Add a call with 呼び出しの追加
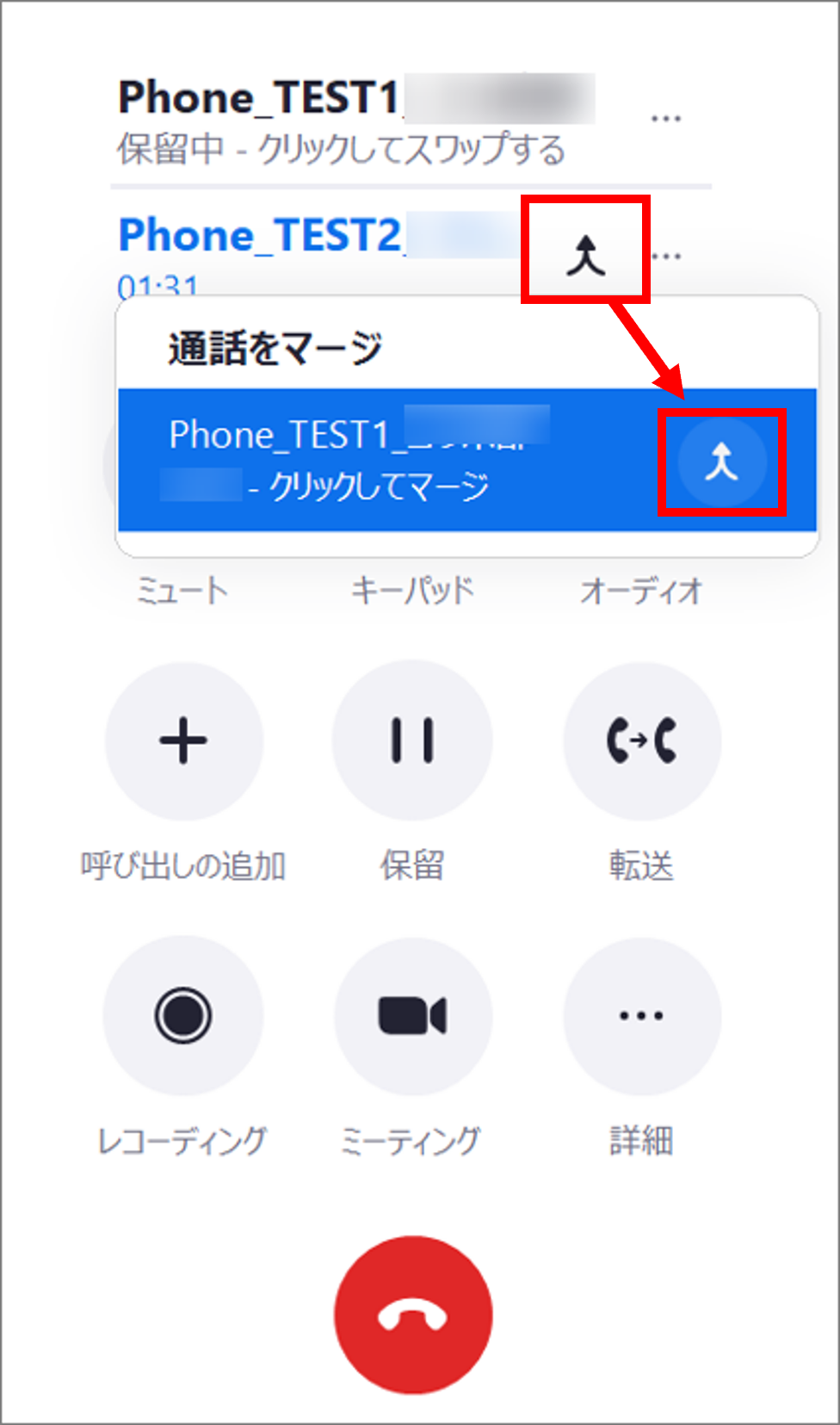The width and height of the screenshot is (840, 1425). point(183,740)
